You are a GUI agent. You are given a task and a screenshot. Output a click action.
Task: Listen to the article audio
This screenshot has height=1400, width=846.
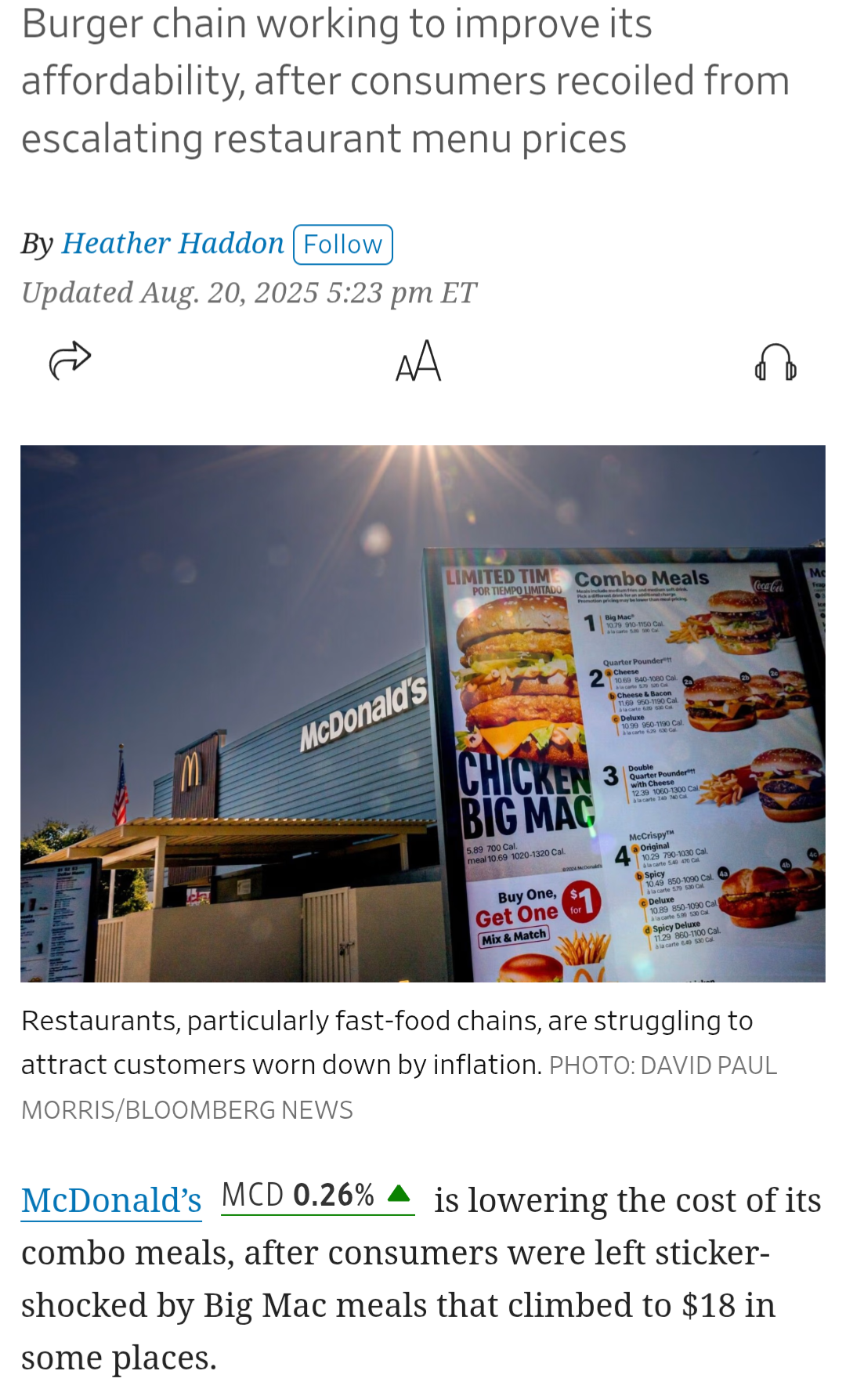[x=775, y=363]
